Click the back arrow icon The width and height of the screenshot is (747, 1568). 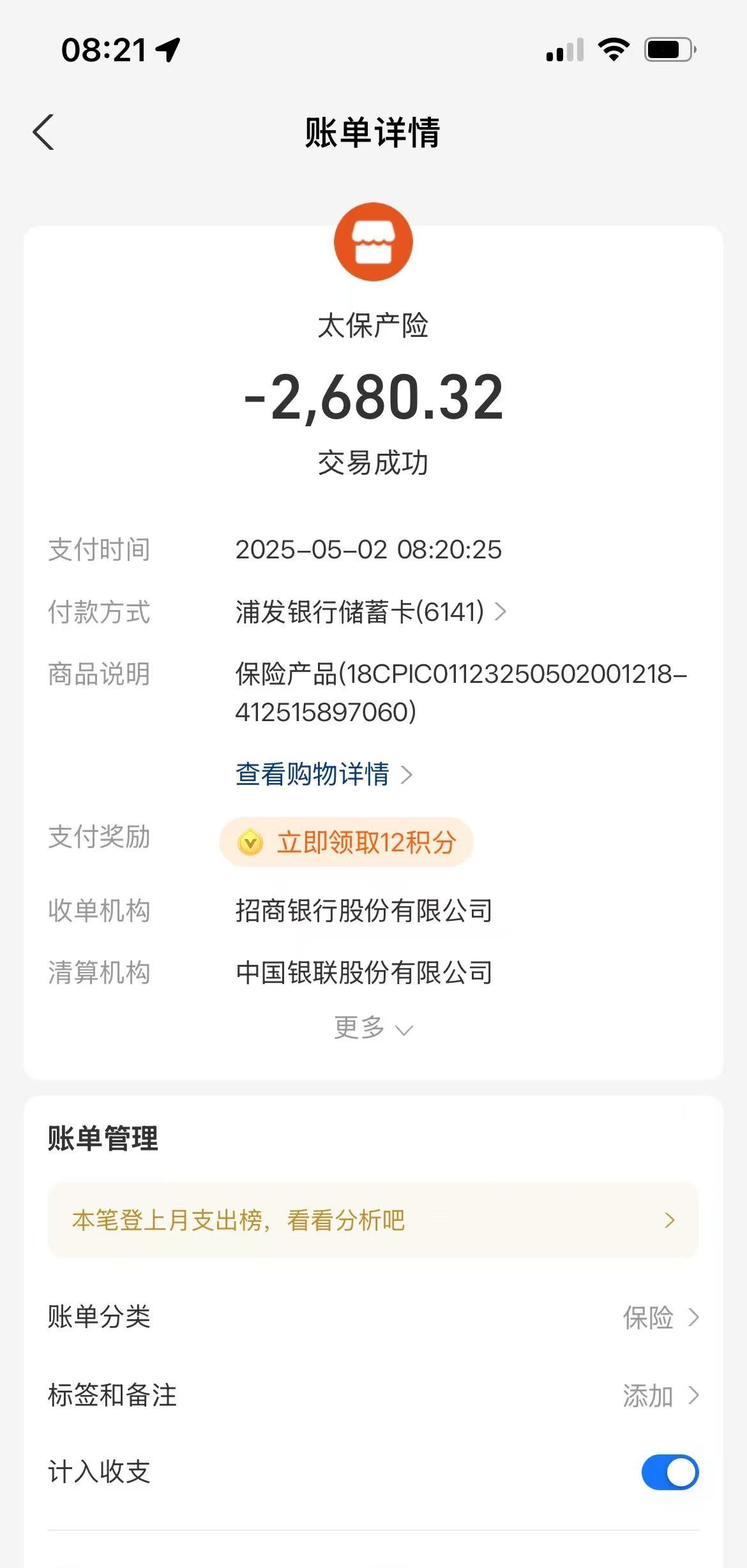tap(43, 132)
